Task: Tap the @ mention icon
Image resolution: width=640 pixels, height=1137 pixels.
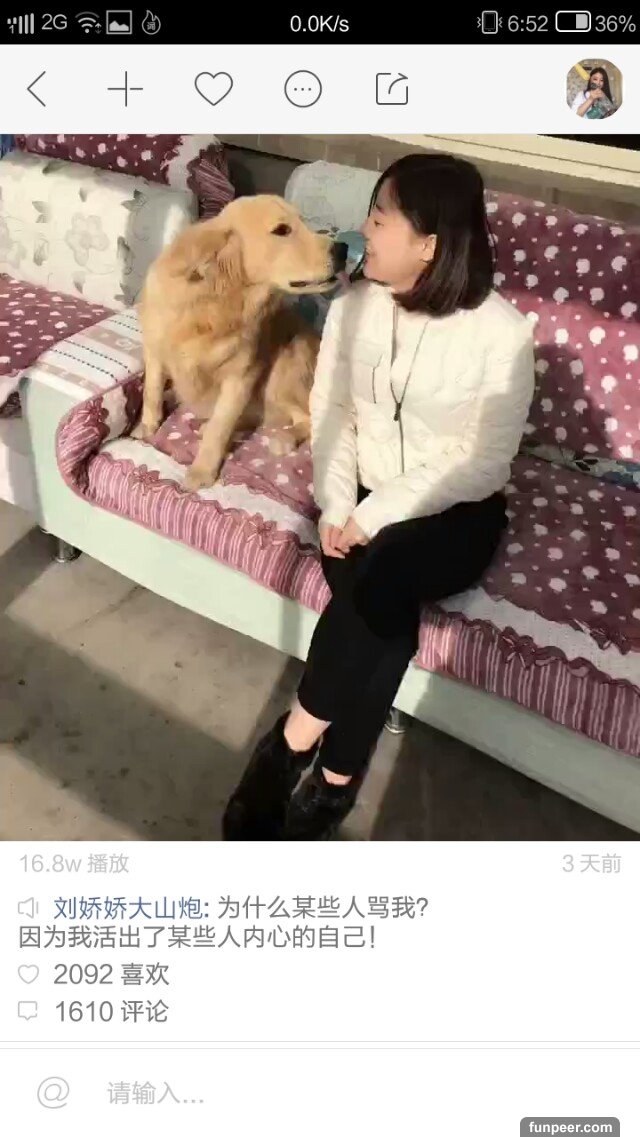Action: pyautogui.click(x=53, y=1092)
